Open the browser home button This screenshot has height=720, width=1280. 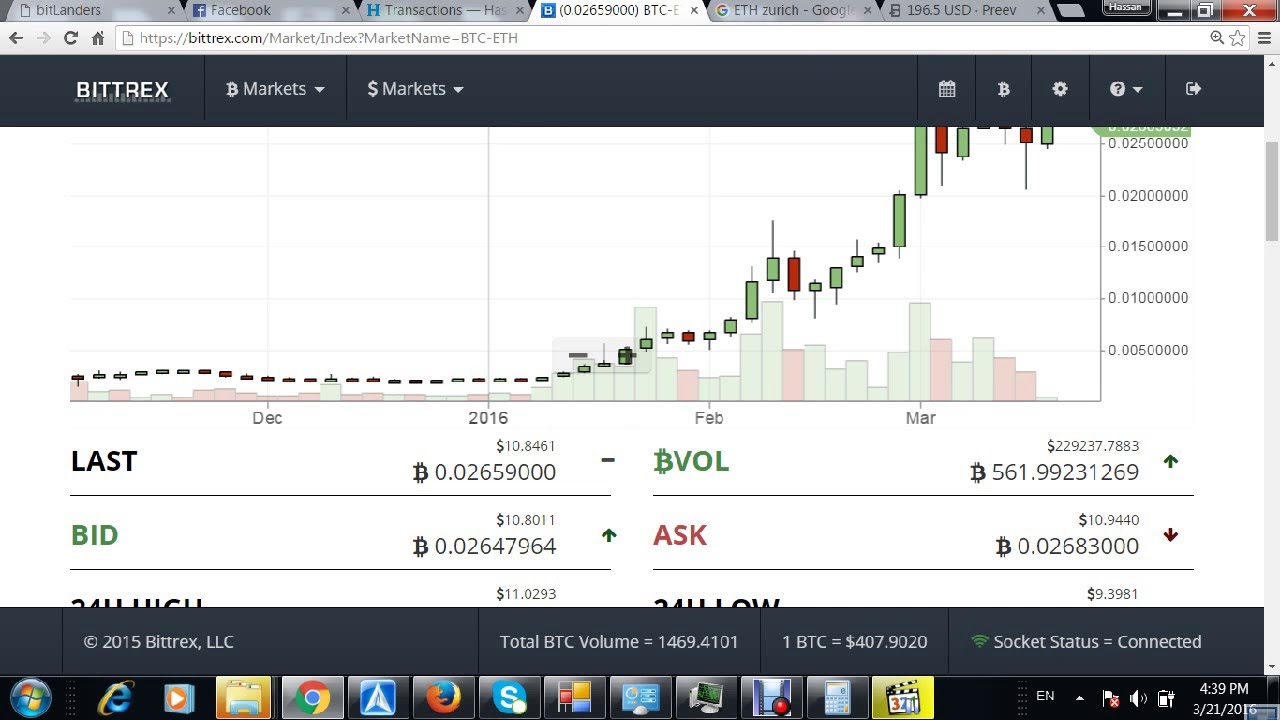click(98, 38)
